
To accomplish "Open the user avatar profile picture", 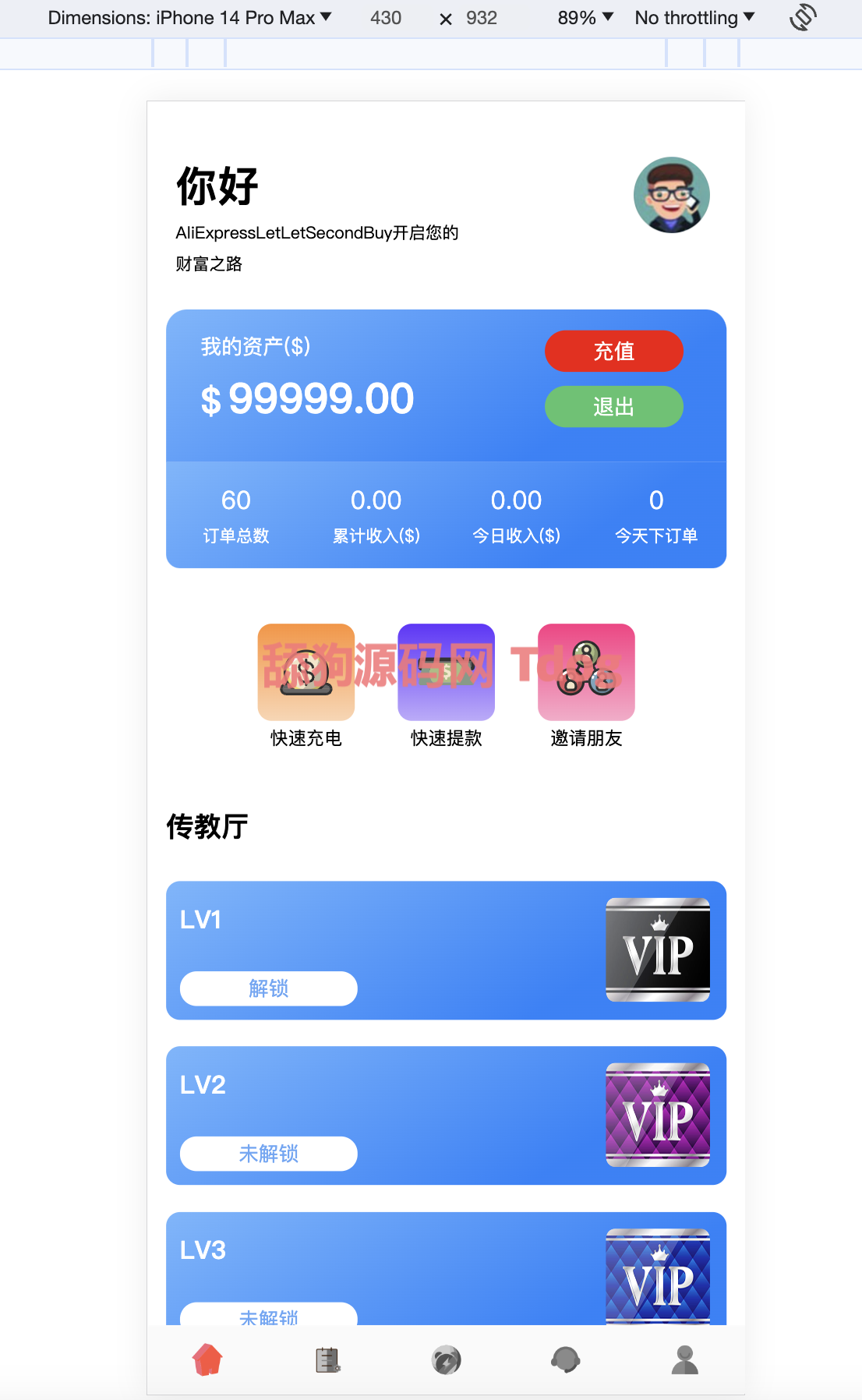I will click(671, 195).
